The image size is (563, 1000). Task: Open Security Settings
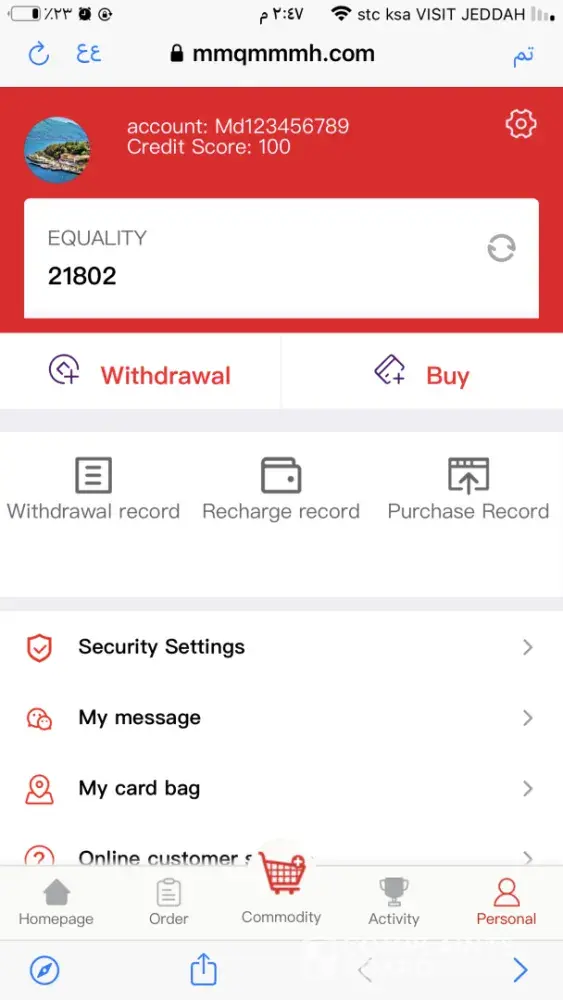click(281, 647)
